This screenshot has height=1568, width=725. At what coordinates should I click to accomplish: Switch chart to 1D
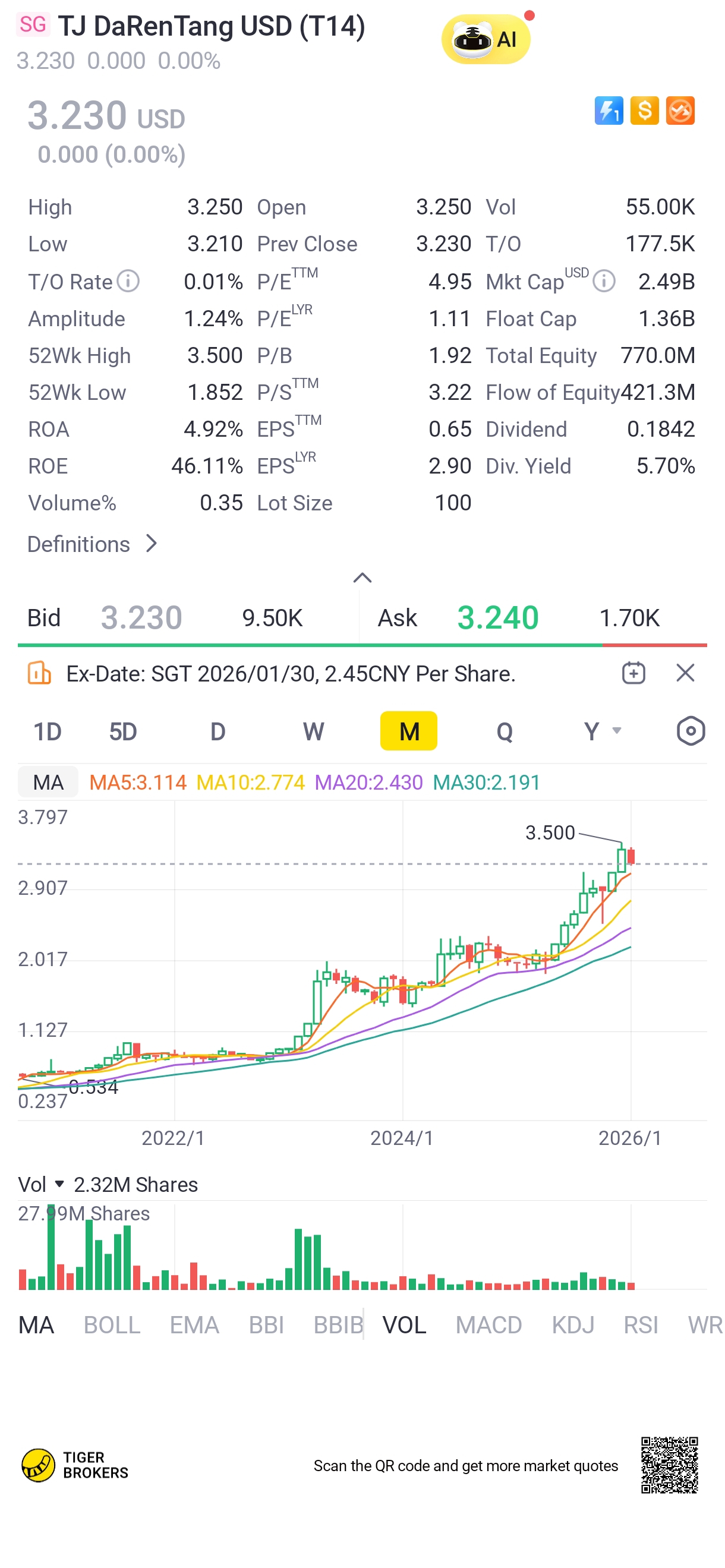[48, 731]
